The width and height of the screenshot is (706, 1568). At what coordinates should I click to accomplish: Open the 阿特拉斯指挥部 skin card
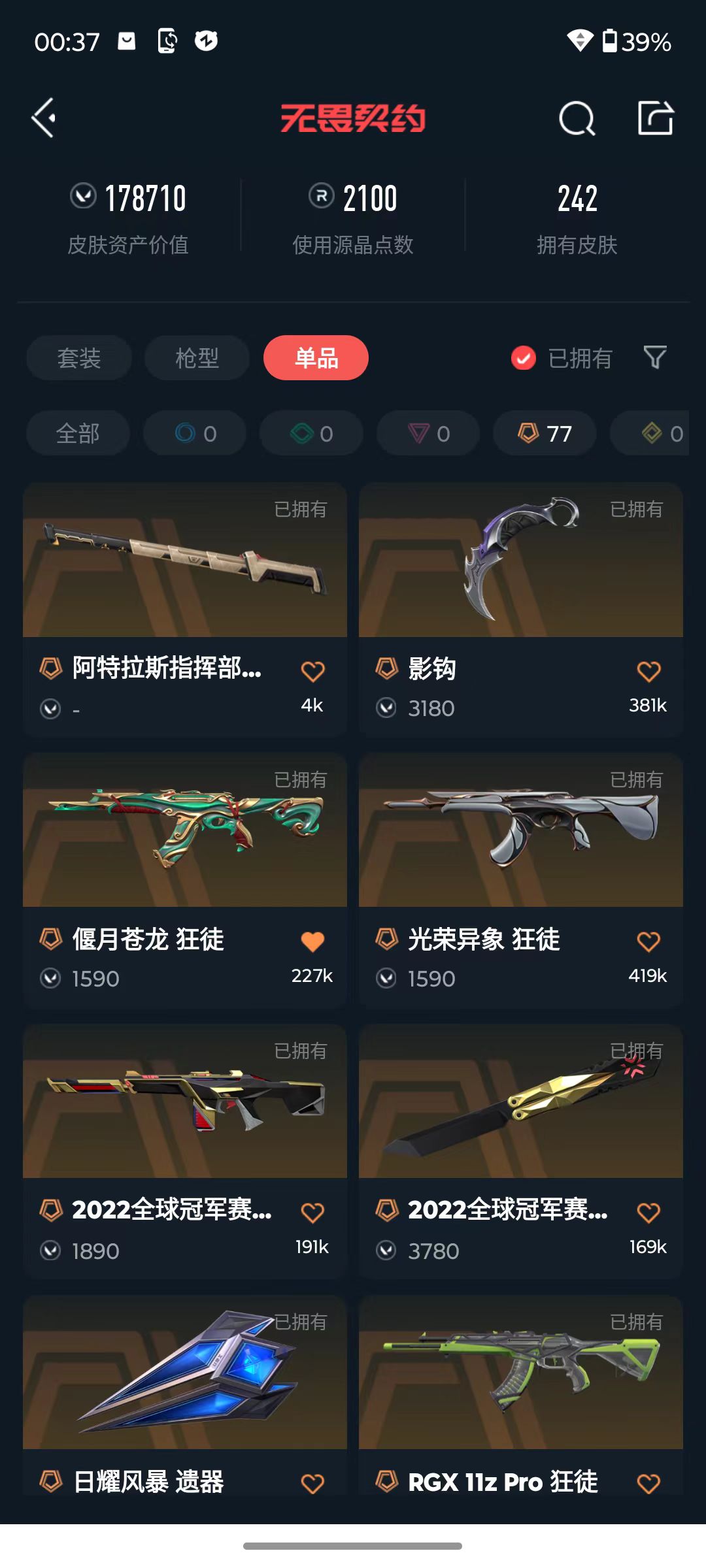[185, 610]
